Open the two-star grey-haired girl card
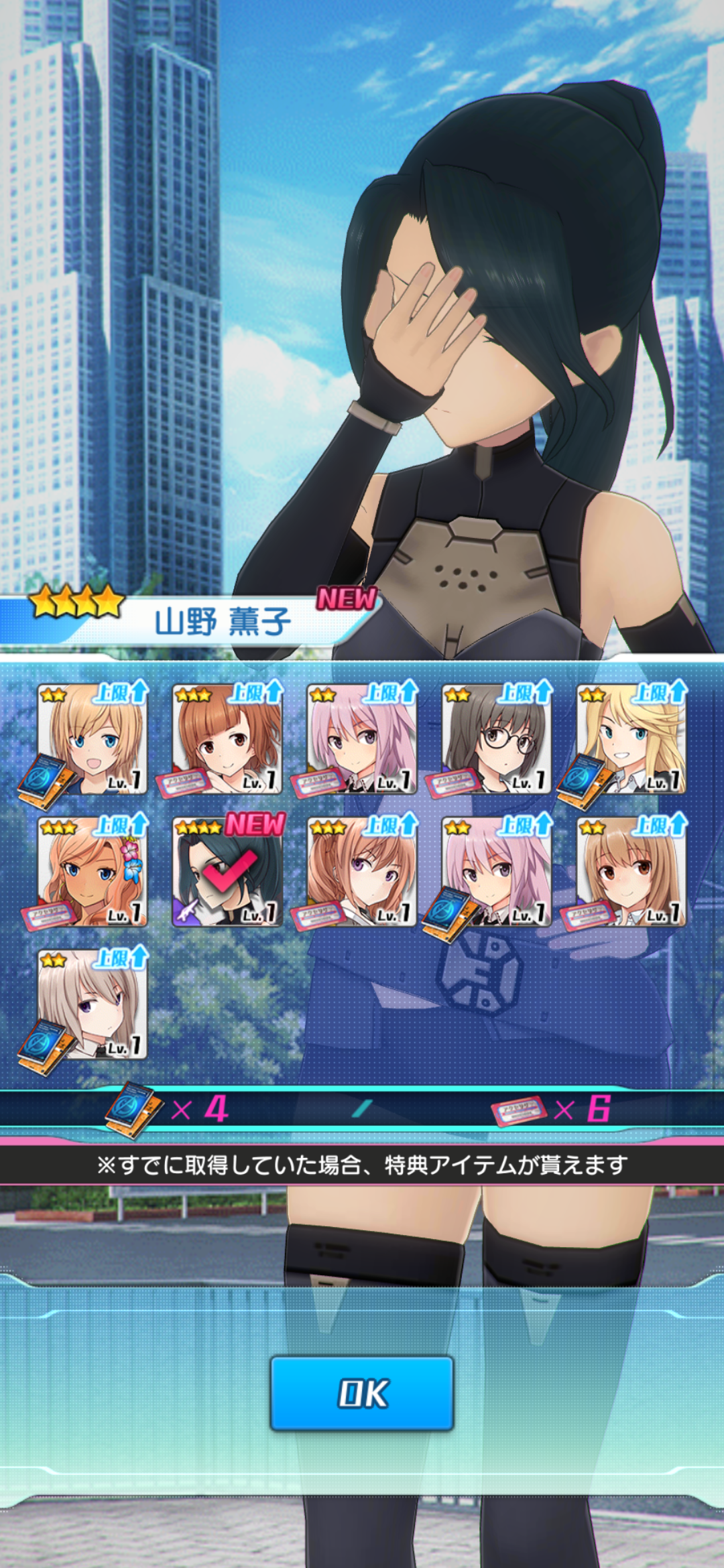Screen dimensions: 724x1568 click(x=93, y=1004)
